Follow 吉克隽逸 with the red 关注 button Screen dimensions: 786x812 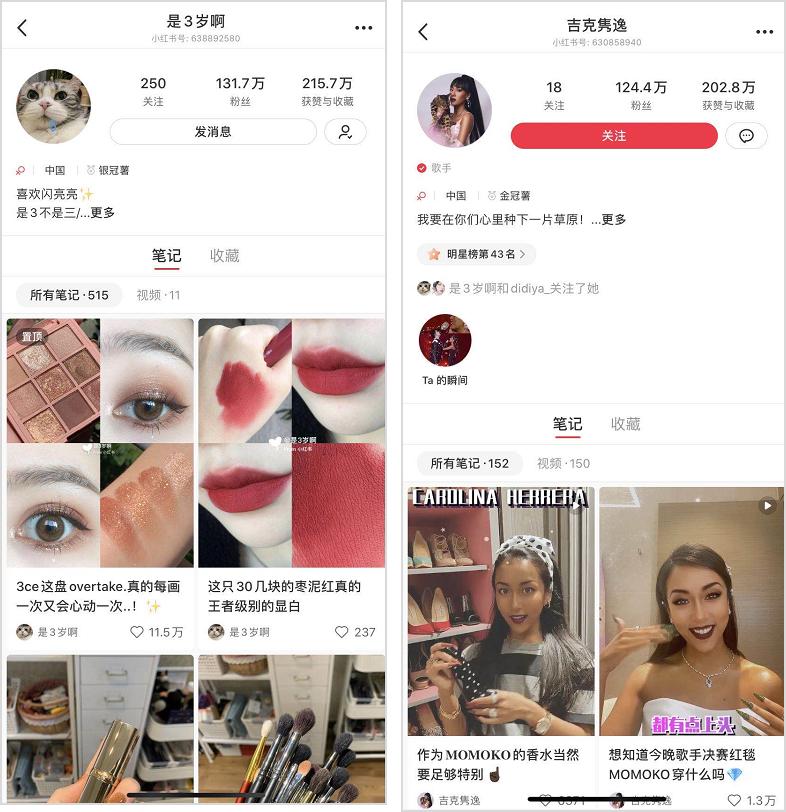click(614, 136)
